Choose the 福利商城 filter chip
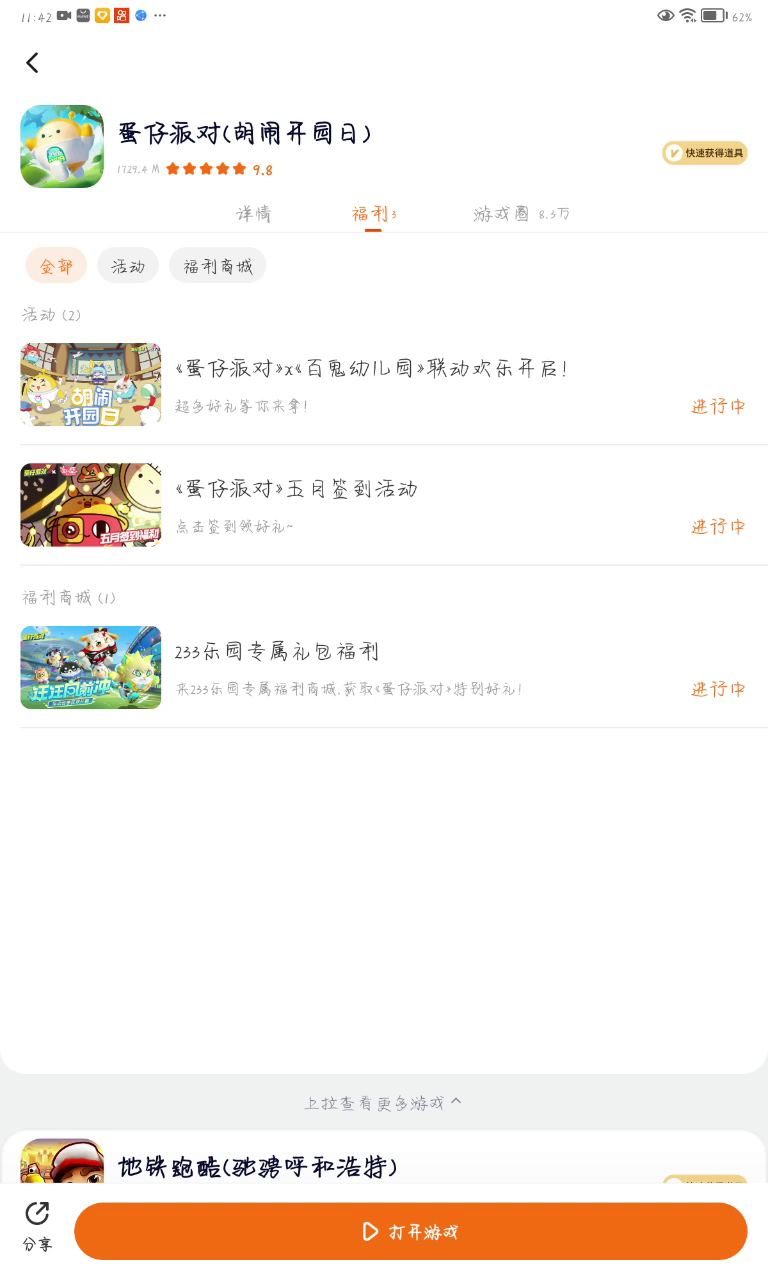This screenshot has width=768, height=1280. tap(217, 266)
